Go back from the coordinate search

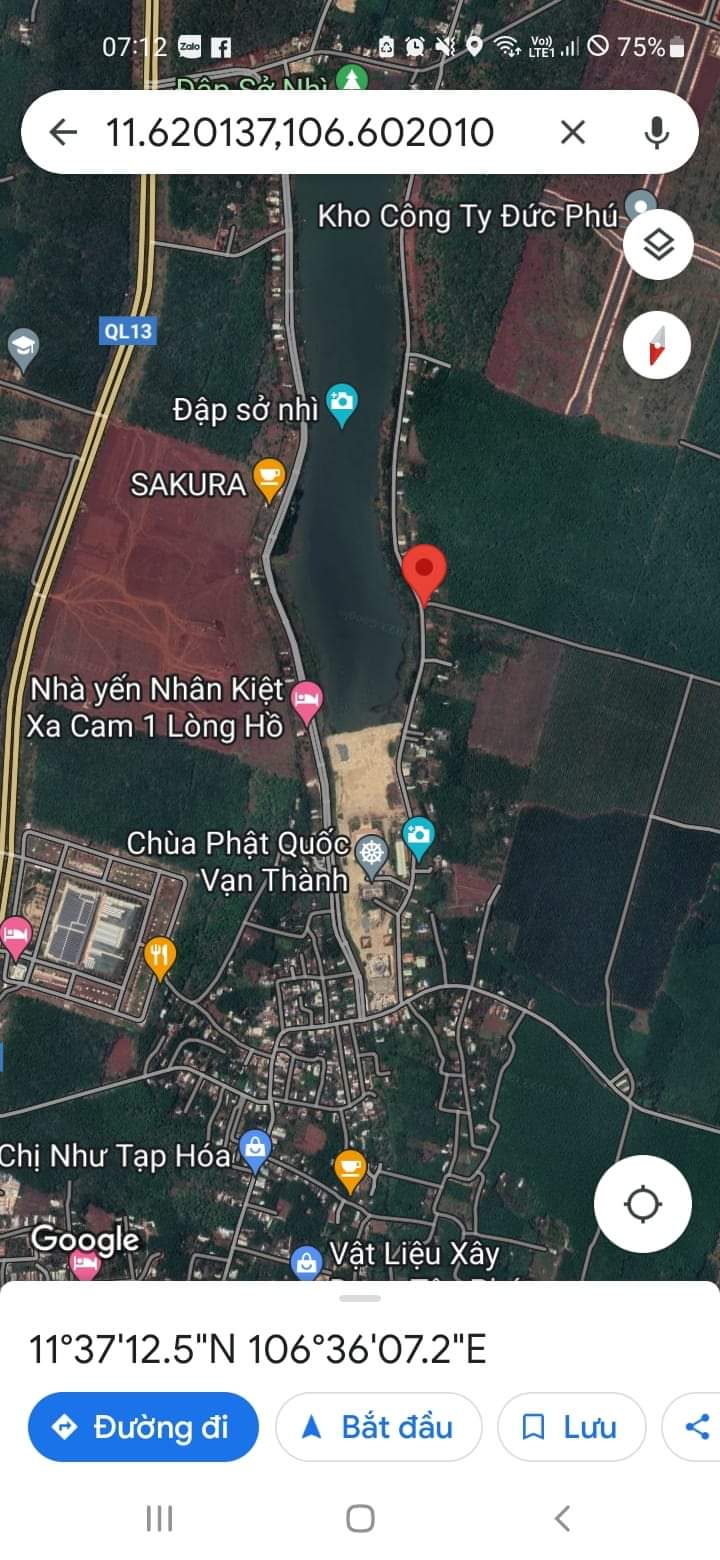tap(63, 132)
